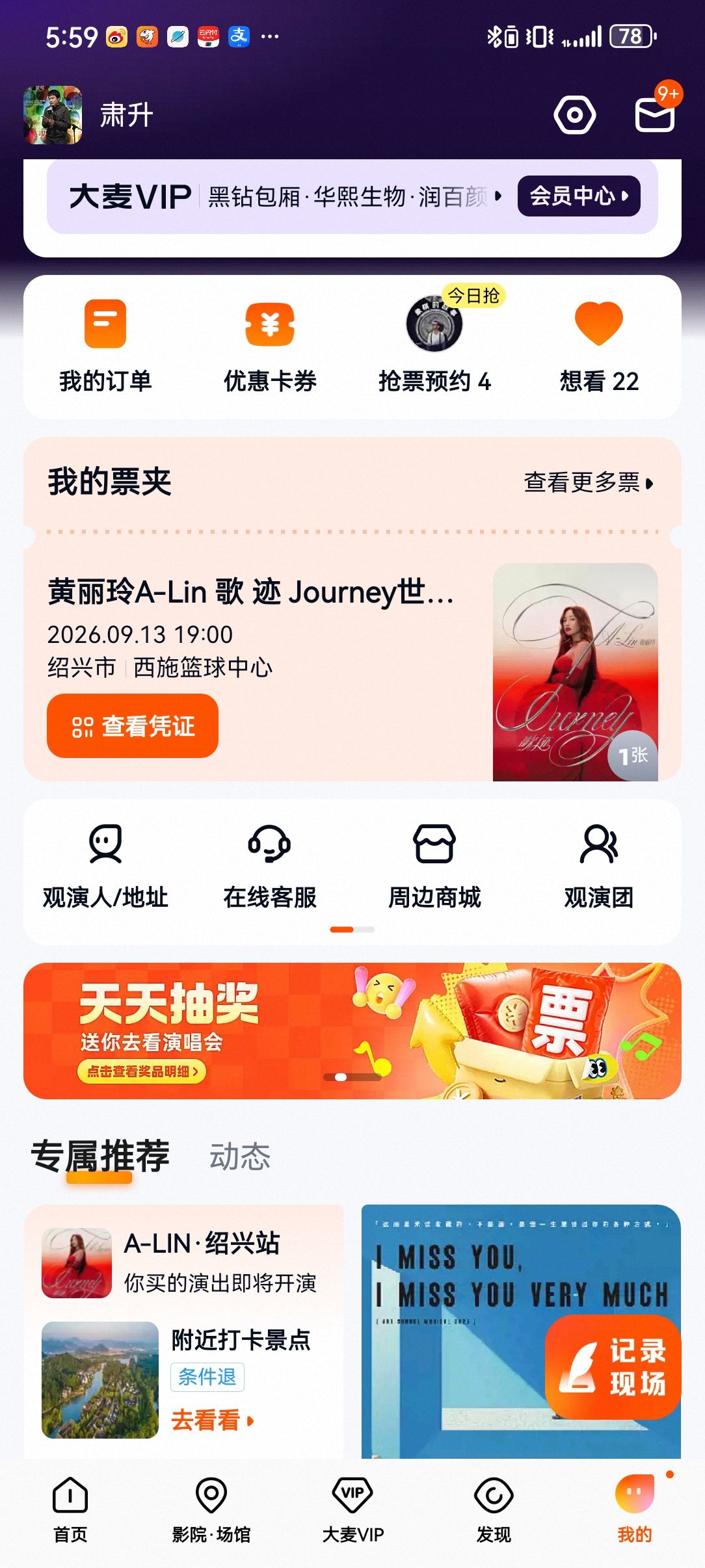This screenshot has height=1568, width=705.
Task: Tap 查看凭证 for the A-Lin ticket
Action: point(133,725)
